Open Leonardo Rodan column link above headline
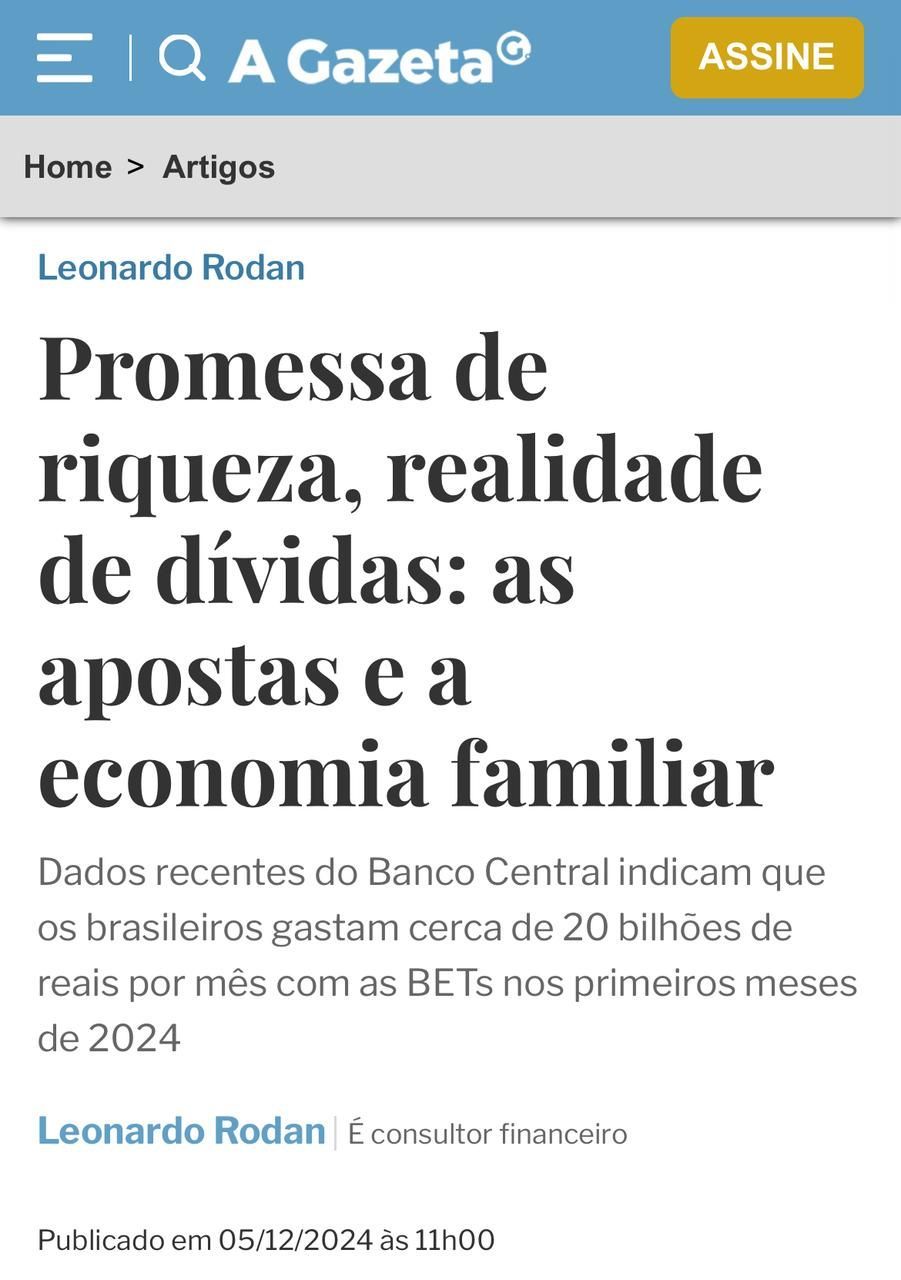The width and height of the screenshot is (901, 1280). coord(171,268)
